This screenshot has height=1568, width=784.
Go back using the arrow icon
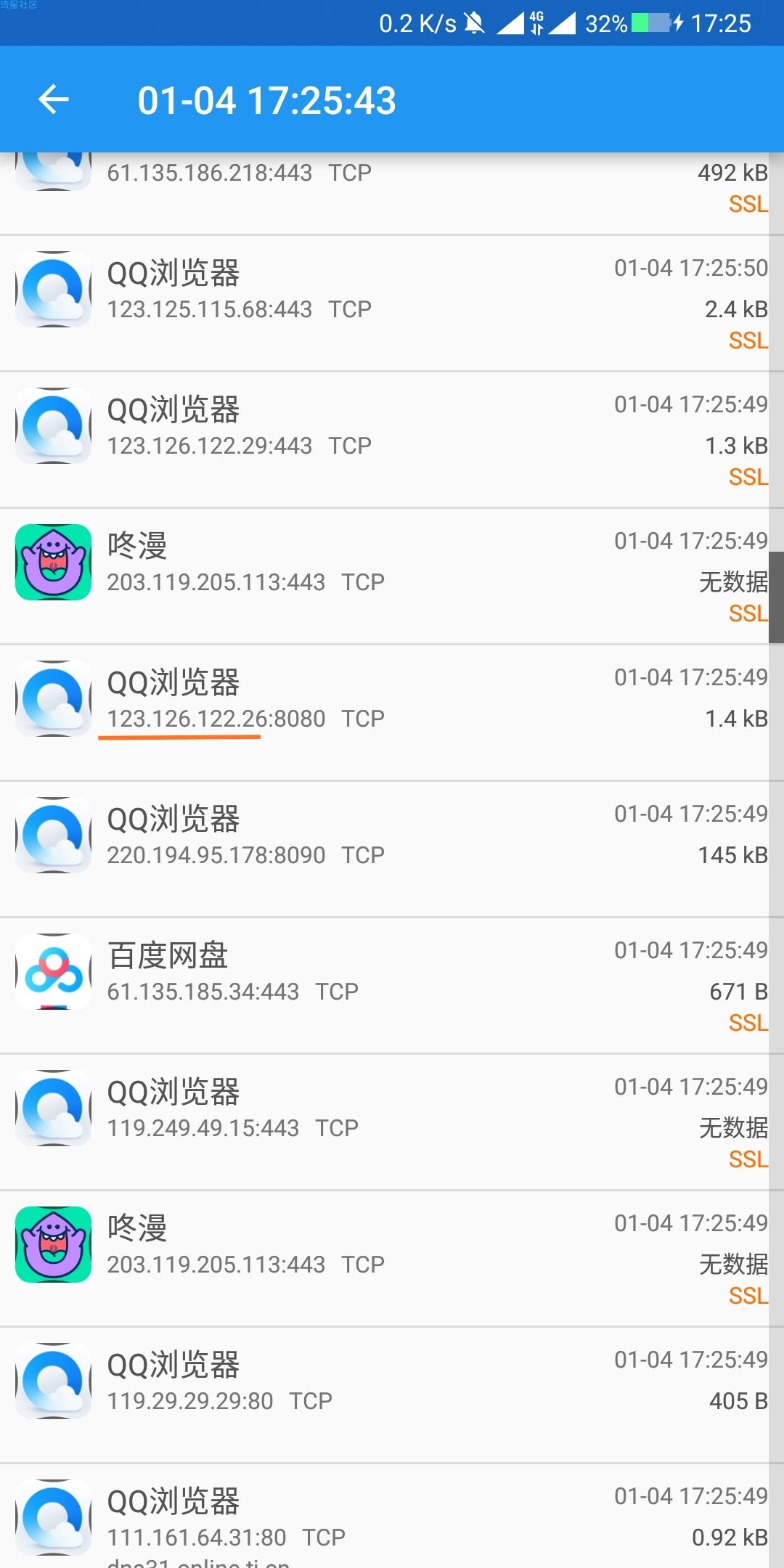tap(54, 99)
